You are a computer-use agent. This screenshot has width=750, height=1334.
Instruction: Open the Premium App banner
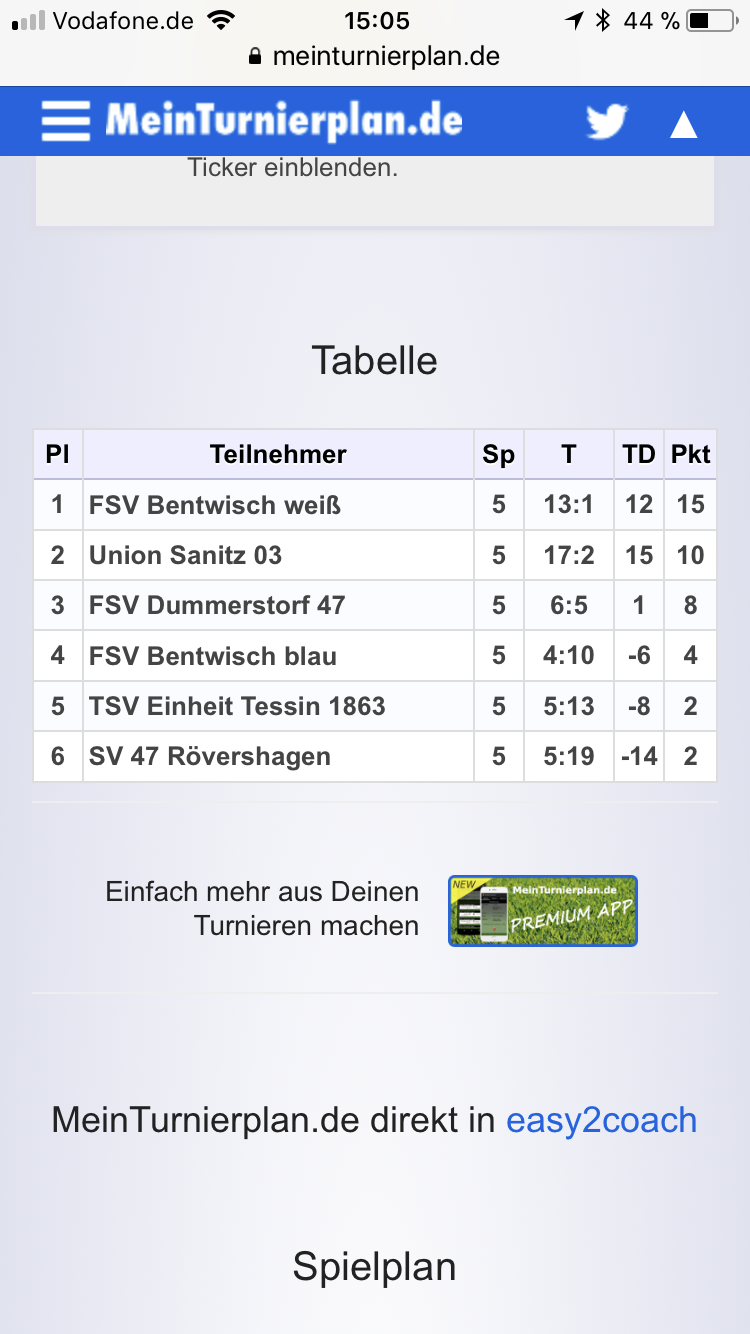(542, 911)
